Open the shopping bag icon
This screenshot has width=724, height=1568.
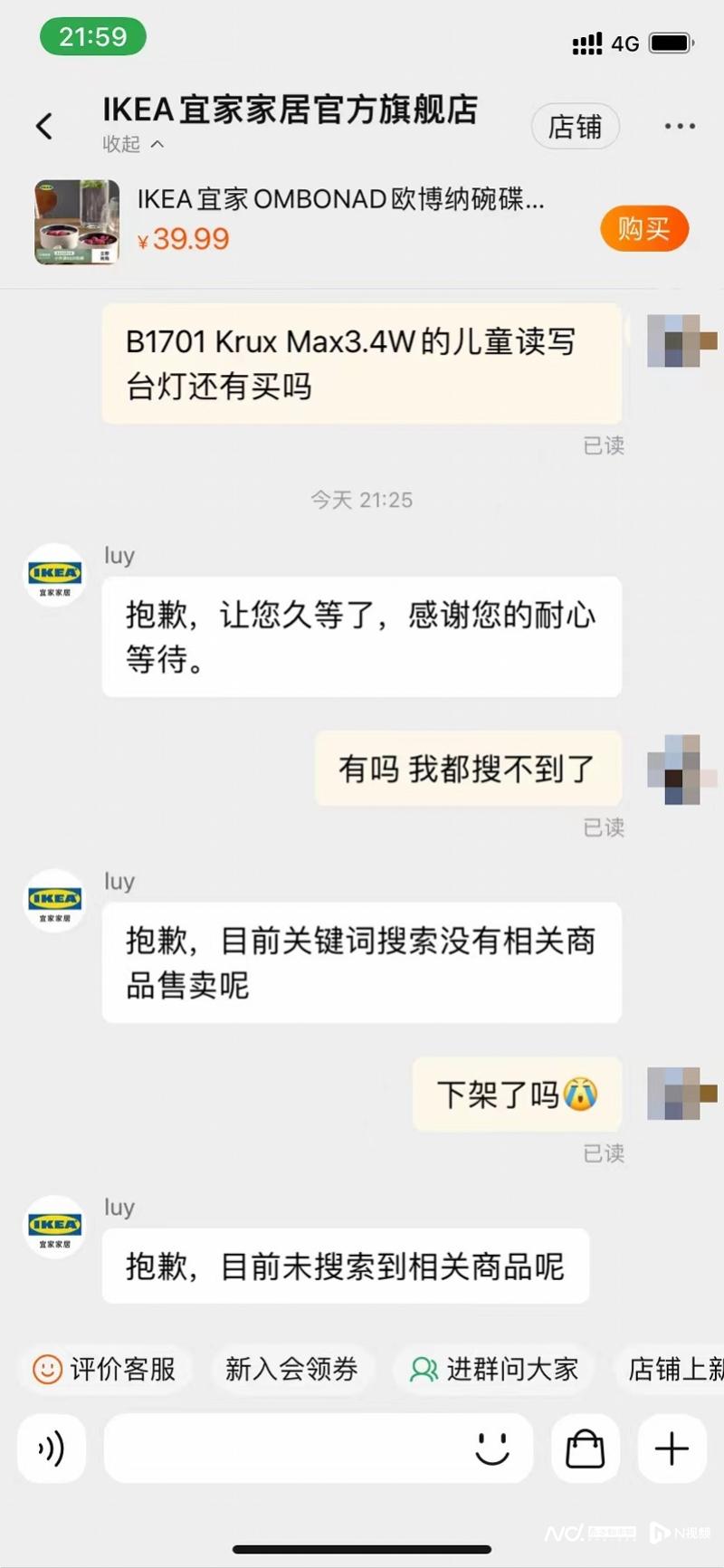click(x=585, y=1448)
